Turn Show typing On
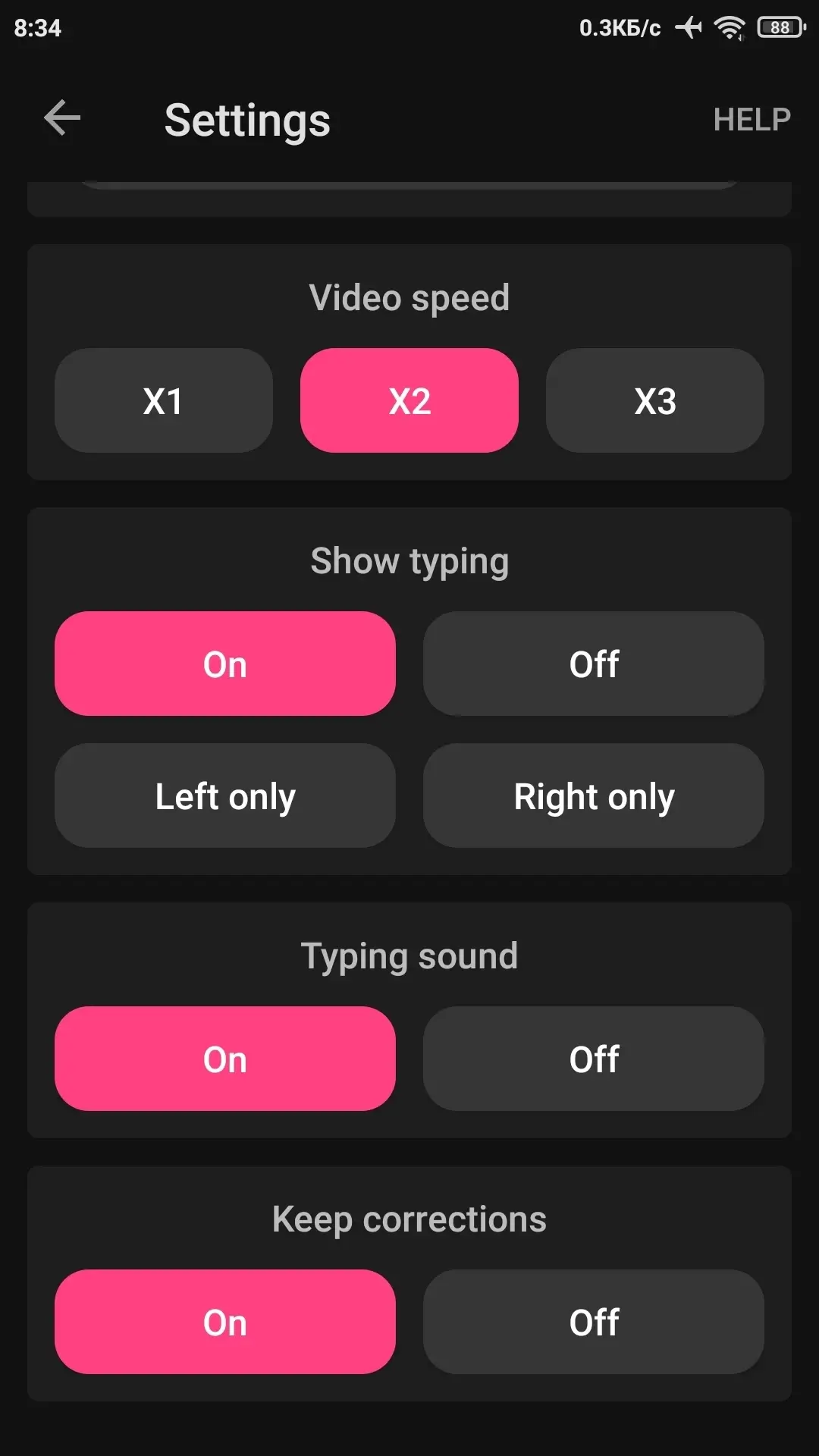Image resolution: width=819 pixels, height=1456 pixels. 225,664
